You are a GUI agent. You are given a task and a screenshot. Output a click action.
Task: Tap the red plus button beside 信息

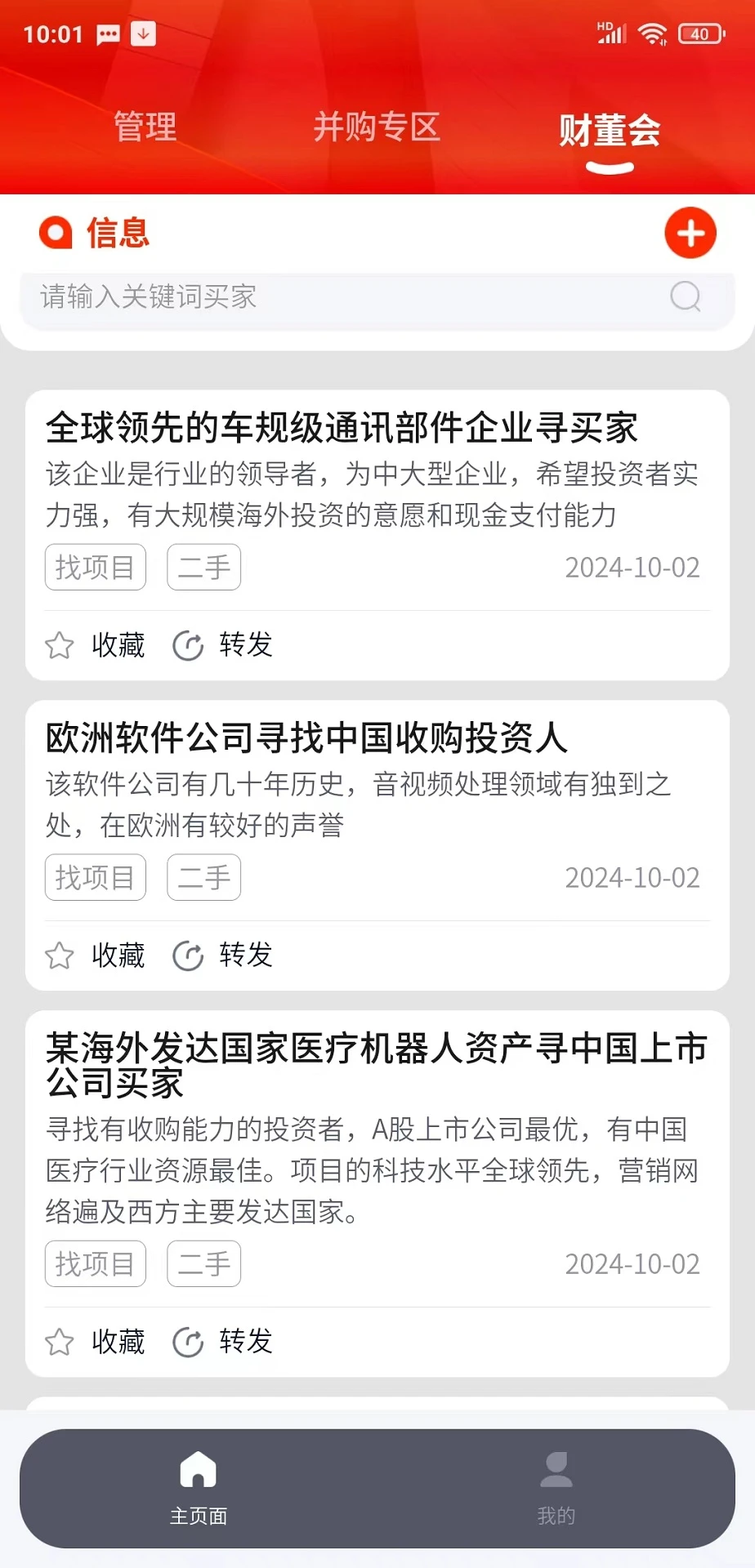tap(690, 233)
